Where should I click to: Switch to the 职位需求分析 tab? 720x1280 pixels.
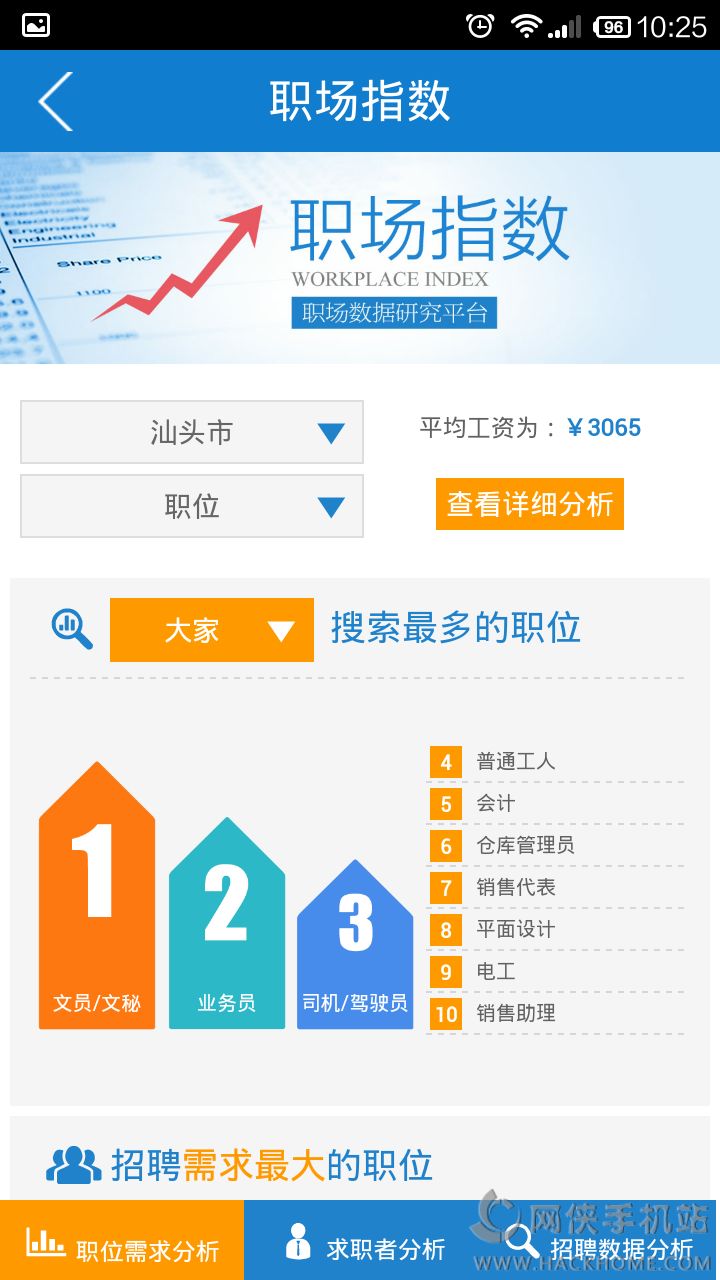(x=122, y=1241)
